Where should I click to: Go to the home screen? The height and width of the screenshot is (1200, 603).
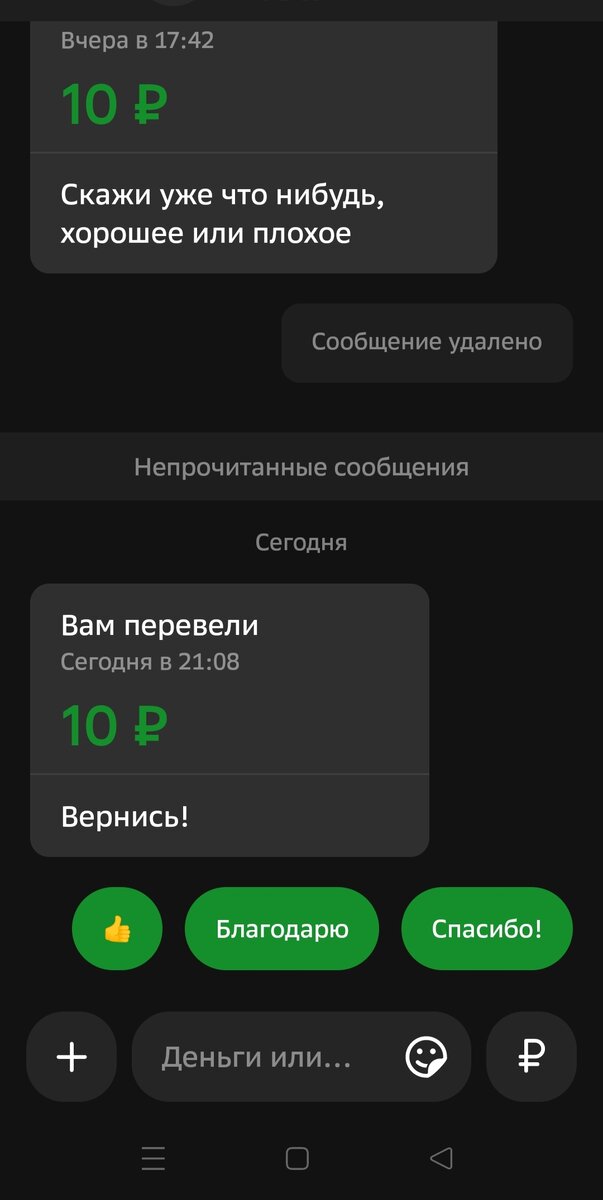point(297,1158)
